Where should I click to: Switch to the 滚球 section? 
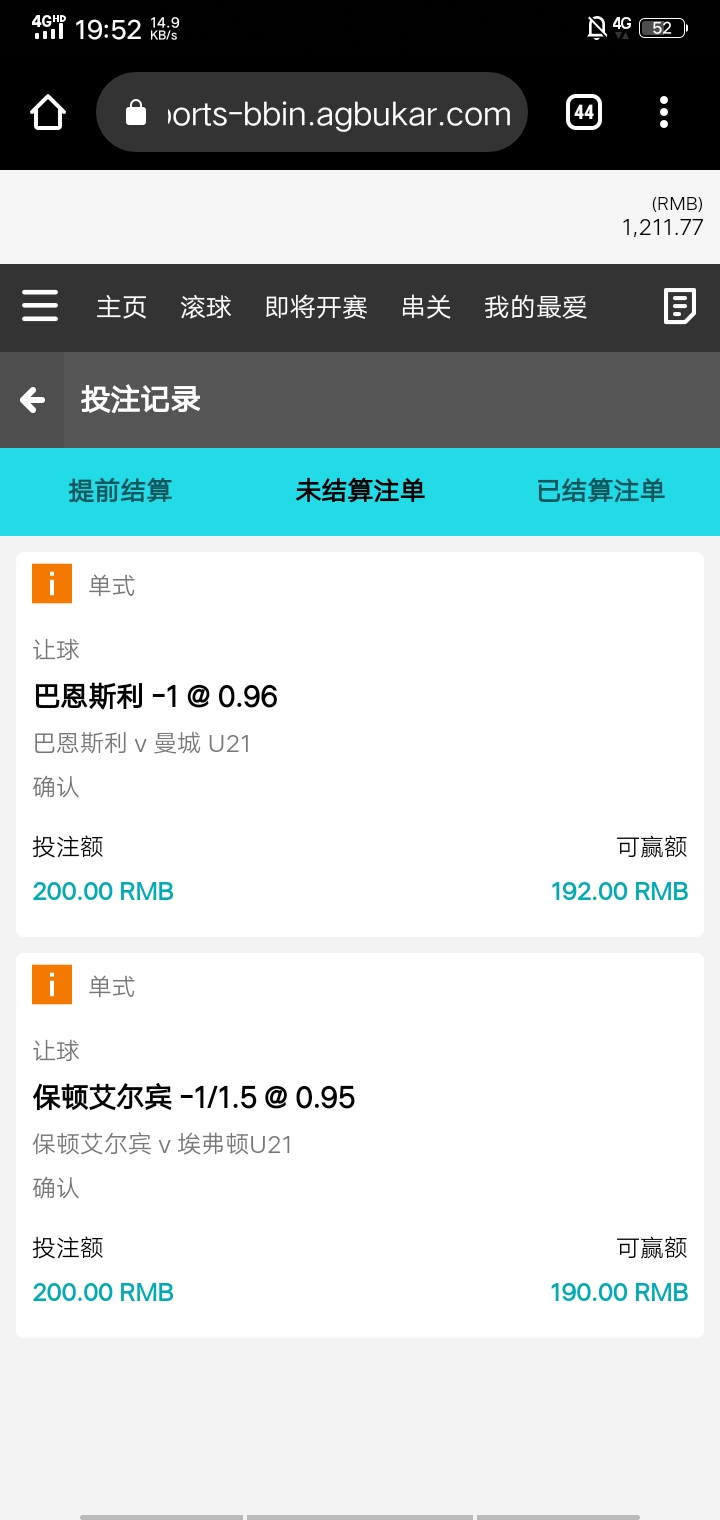(206, 308)
